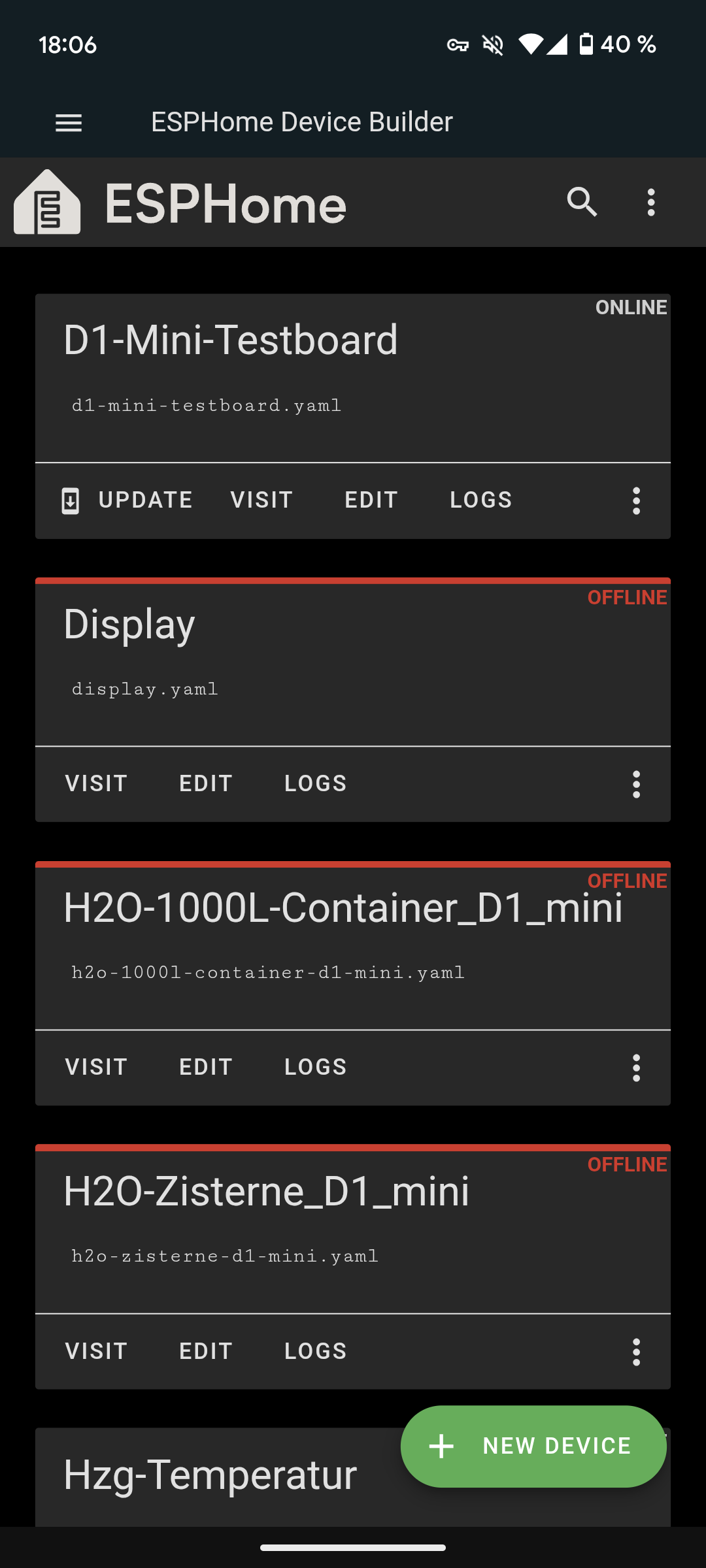Check logs of H2O-1000L-Container_D1_mini
The width and height of the screenshot is (706, 1568).
tap(316, 1068)
